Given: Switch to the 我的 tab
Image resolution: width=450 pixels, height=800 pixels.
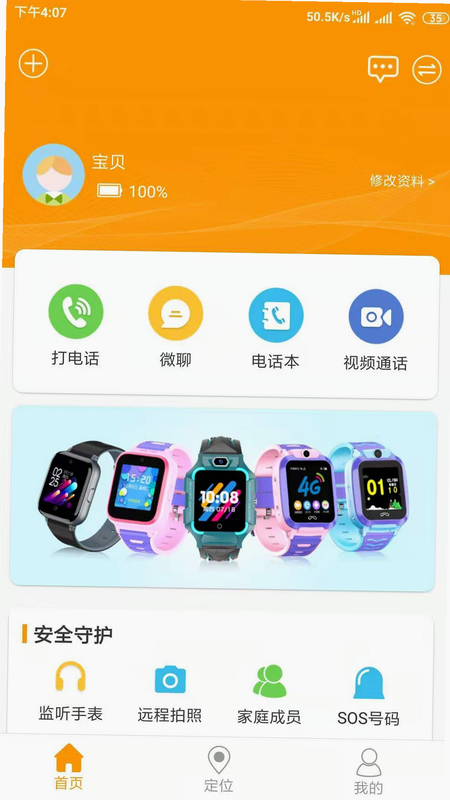Looking at the screenshot, I should click(x=368, y=771).
